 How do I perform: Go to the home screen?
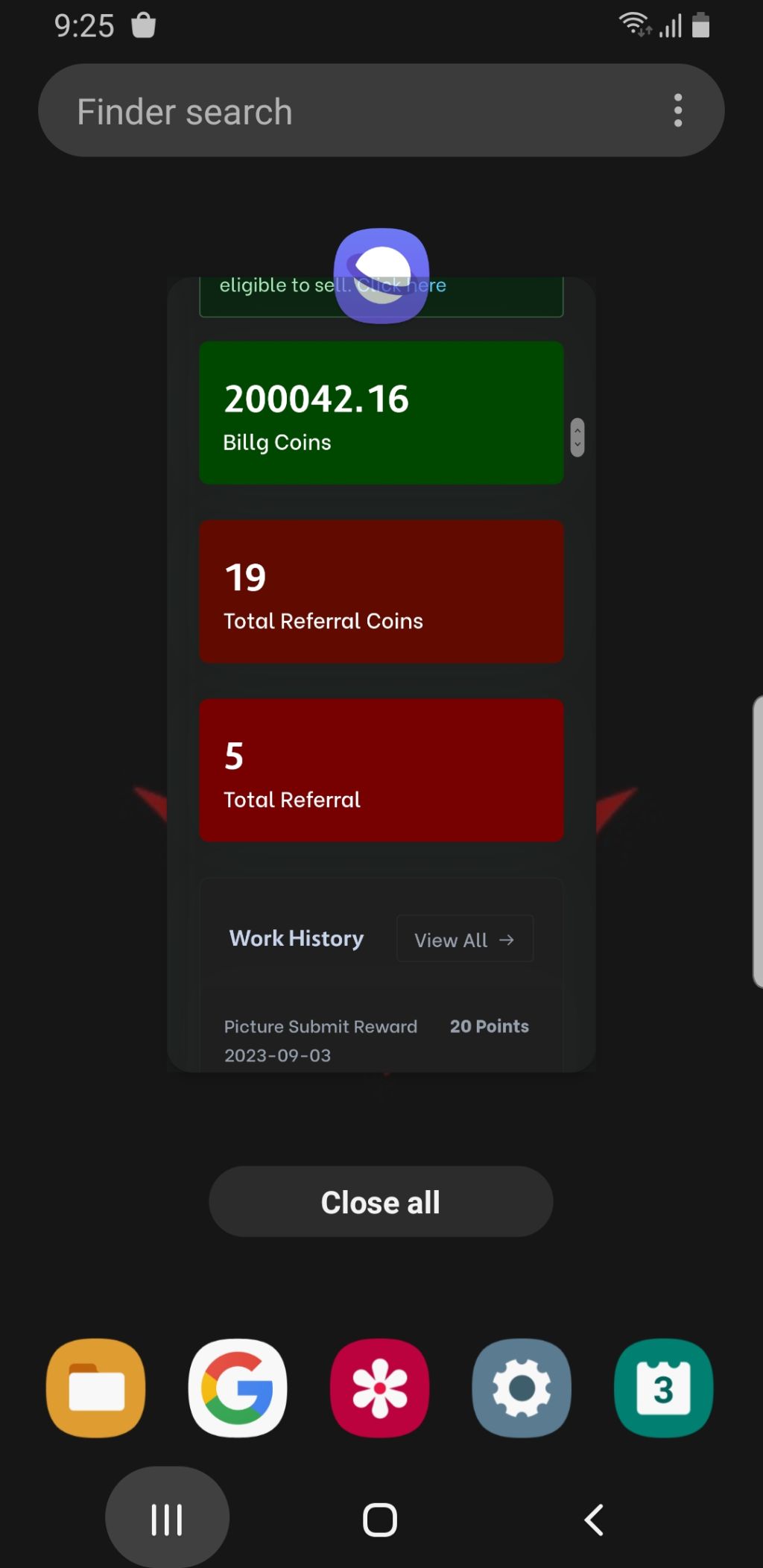(380, 1520)
